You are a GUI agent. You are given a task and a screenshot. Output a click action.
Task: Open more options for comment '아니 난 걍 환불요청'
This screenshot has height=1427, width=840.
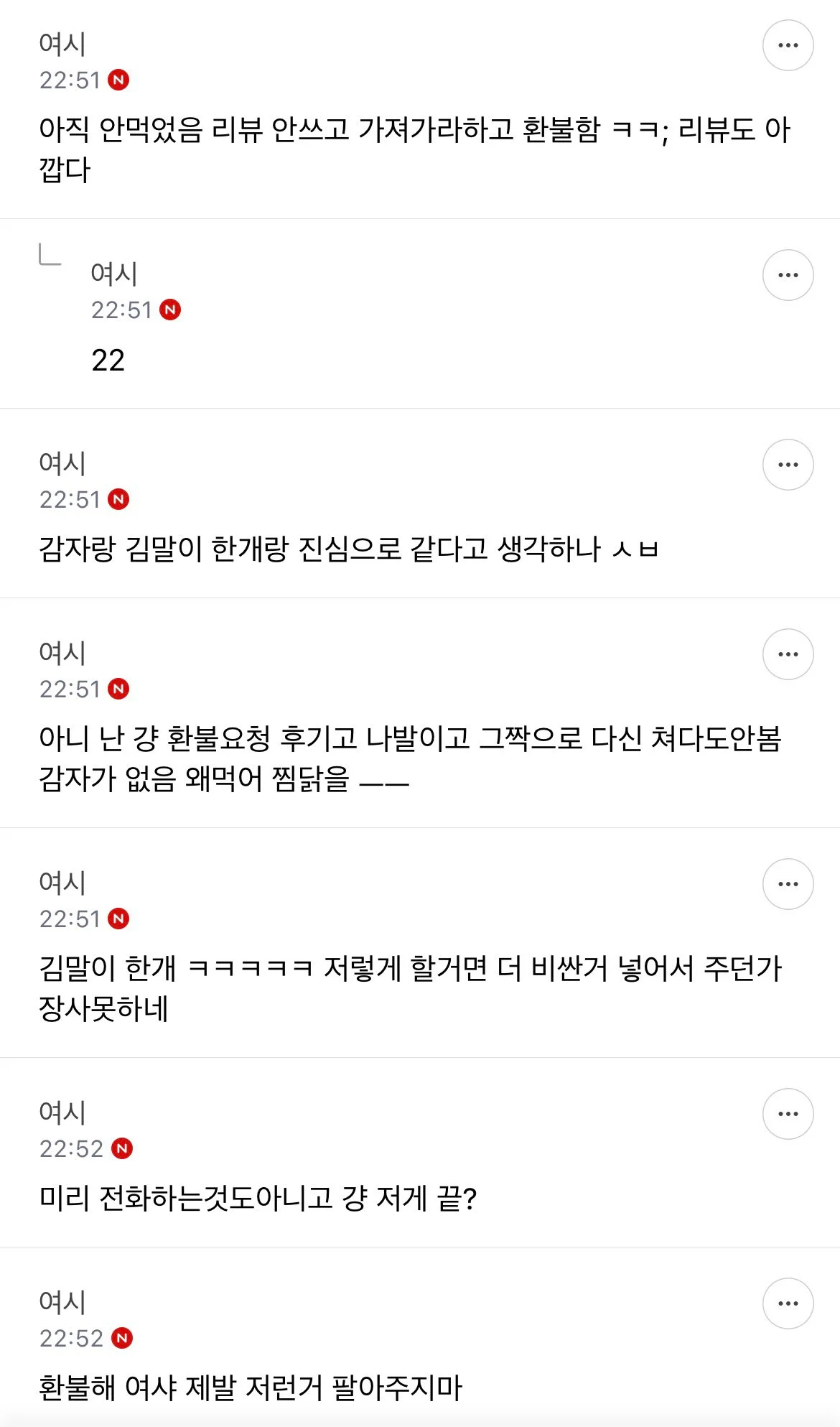click(788, 654)
